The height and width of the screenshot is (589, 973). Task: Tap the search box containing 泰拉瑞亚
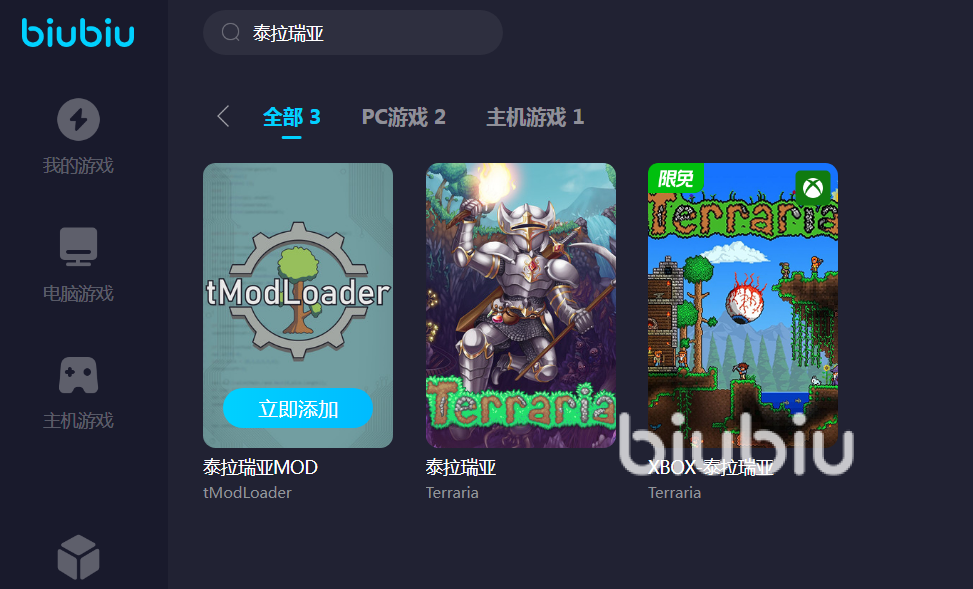[352, 33]
